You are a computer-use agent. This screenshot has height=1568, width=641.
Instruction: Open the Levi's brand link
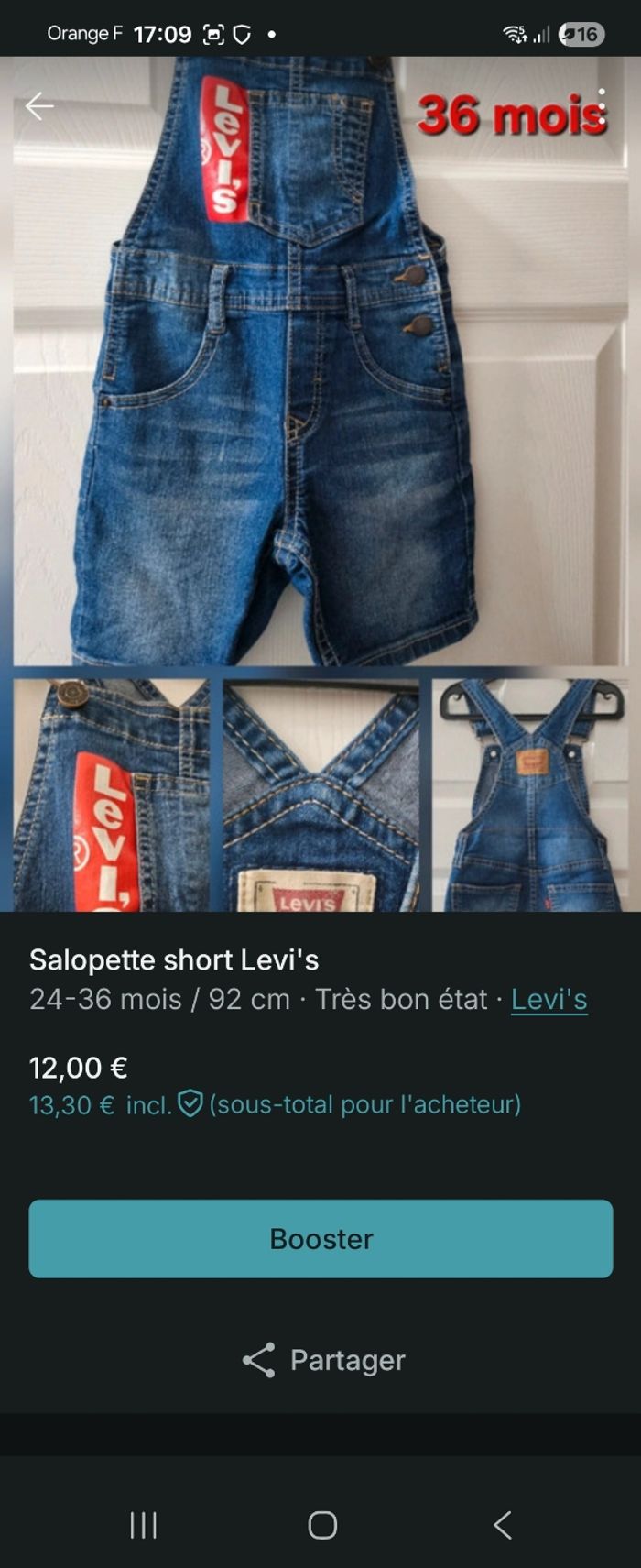coord(549,999)
